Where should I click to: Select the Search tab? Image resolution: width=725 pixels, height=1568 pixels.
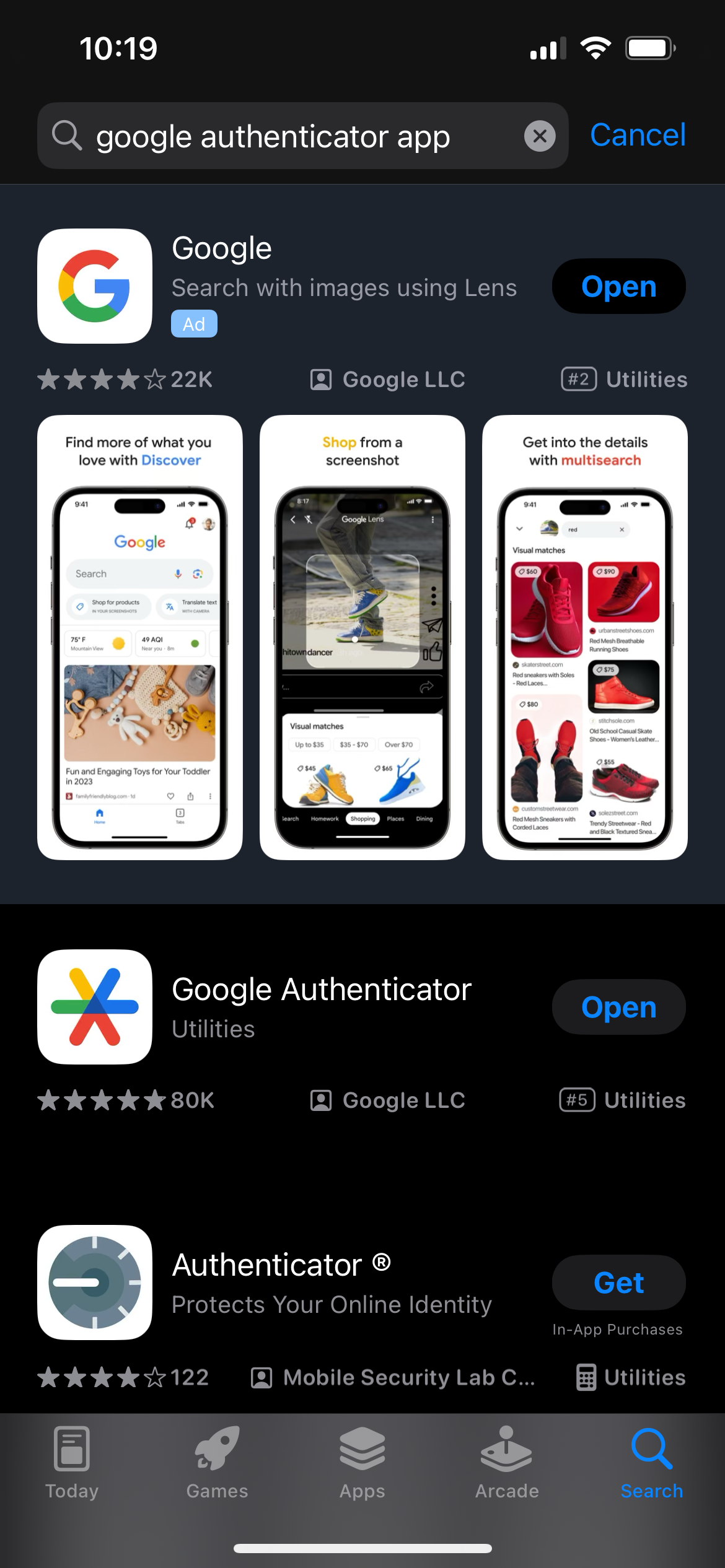(x=651, y=1463)
